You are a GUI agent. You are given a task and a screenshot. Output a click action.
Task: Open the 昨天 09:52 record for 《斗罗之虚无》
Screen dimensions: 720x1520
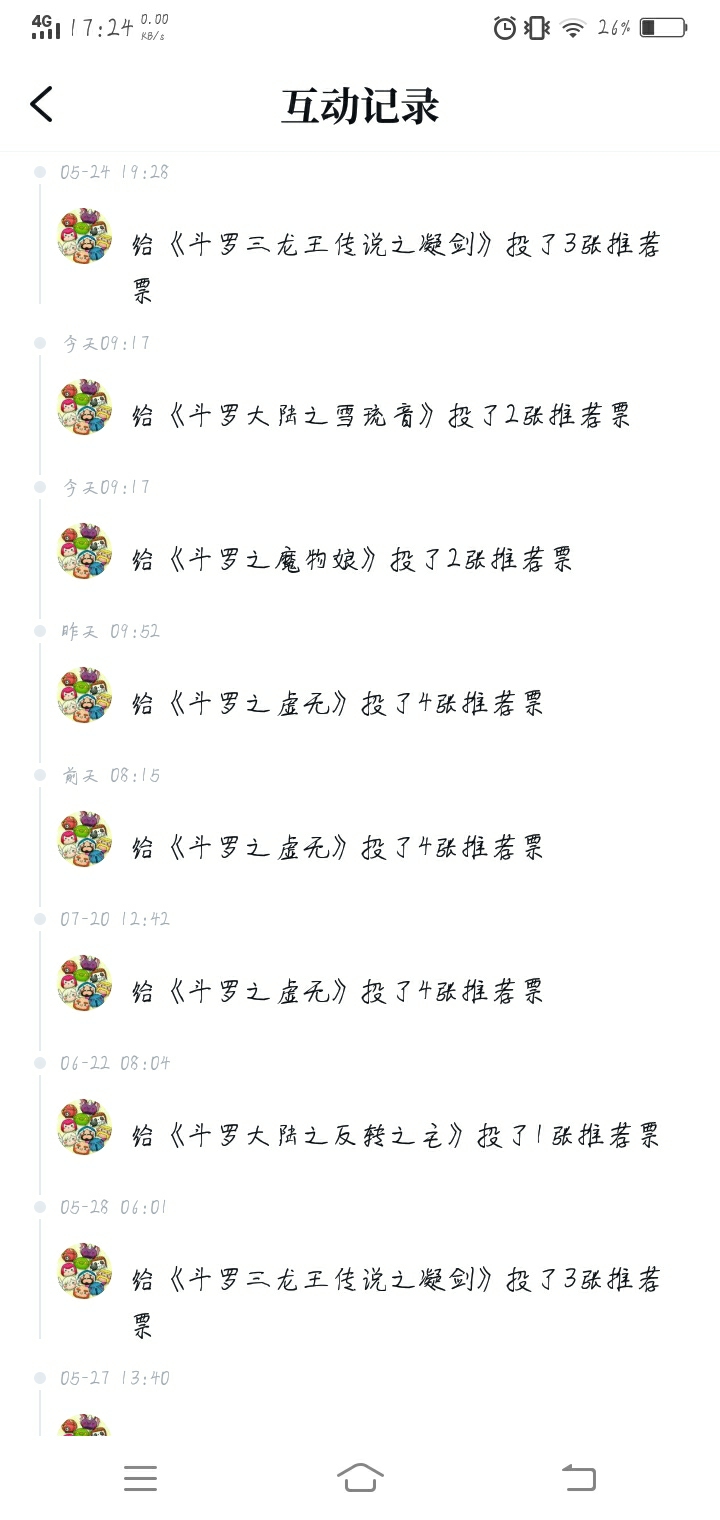tap(337, 703)
